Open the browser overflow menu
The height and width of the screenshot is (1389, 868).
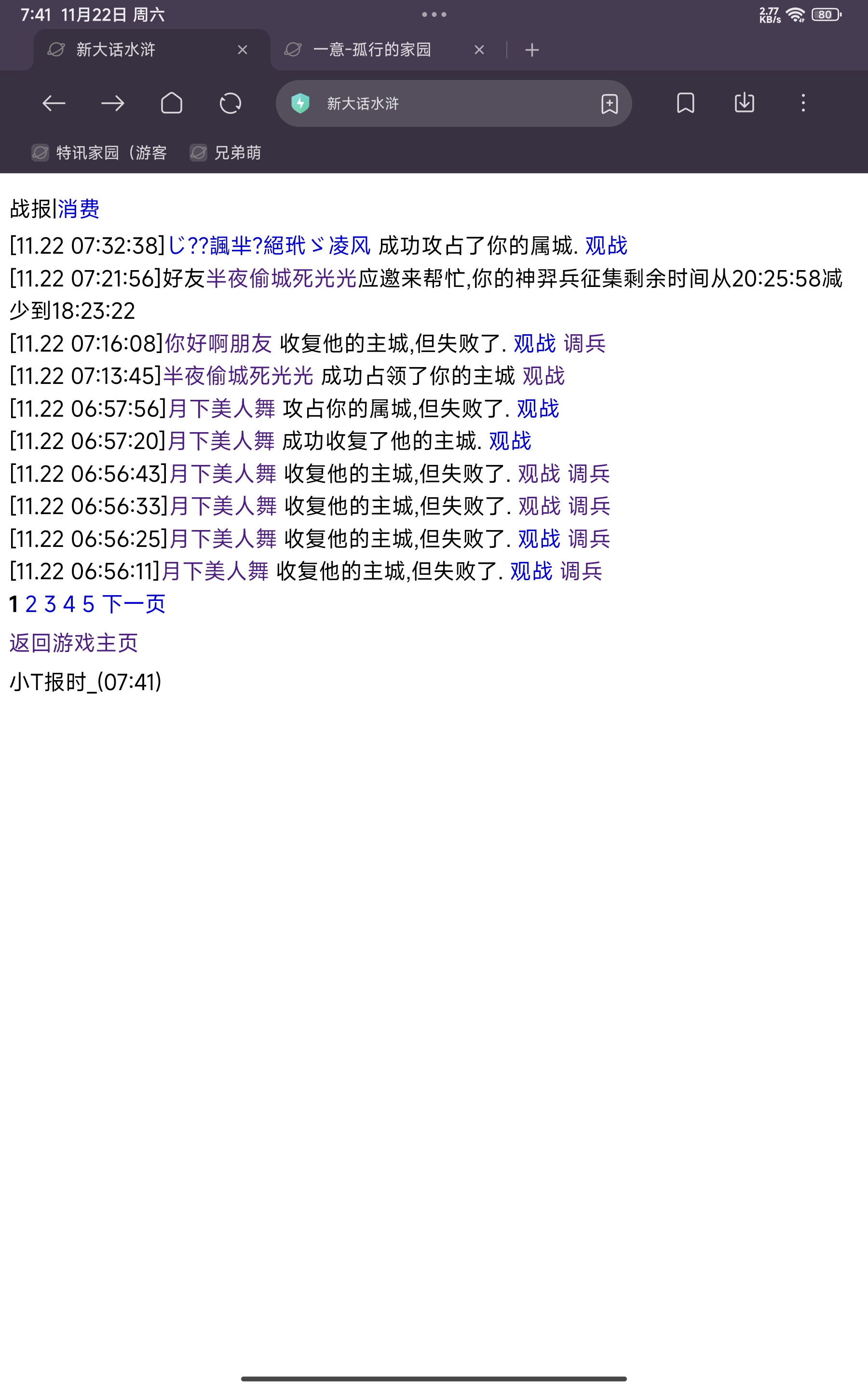click(x=803, y=103)
